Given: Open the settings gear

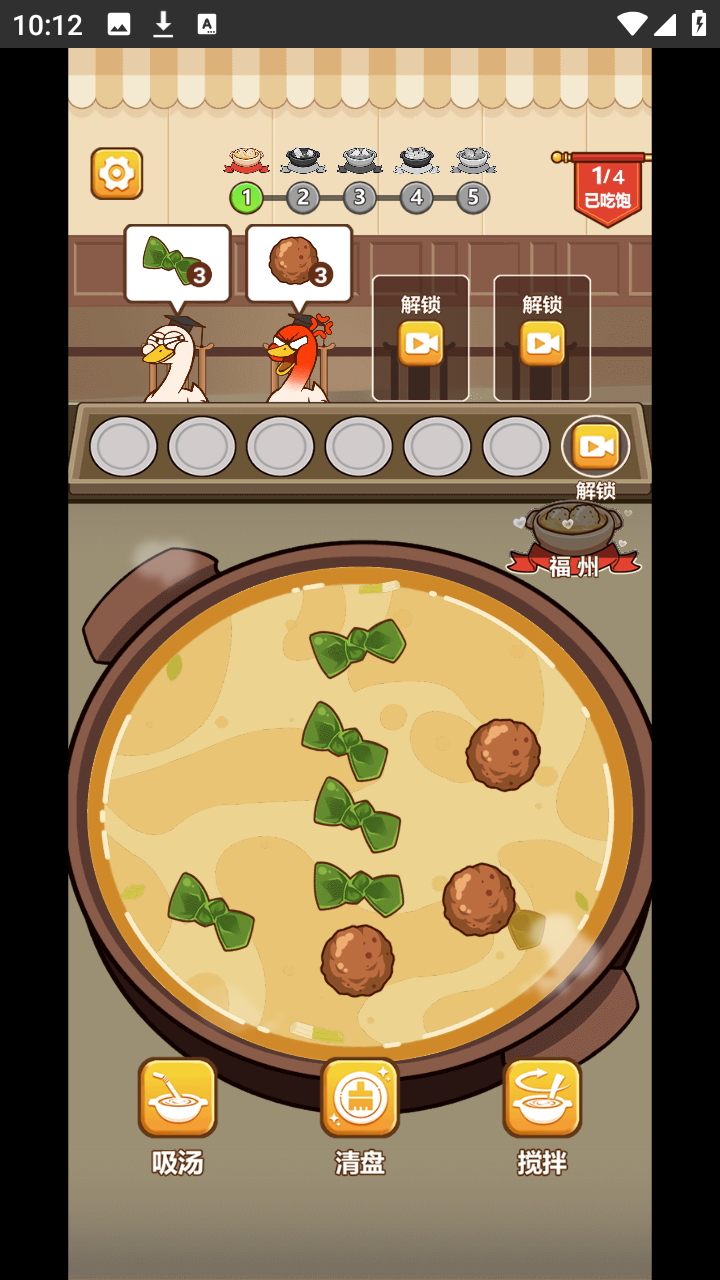Looking at the screenshot, I should point(116,174).
